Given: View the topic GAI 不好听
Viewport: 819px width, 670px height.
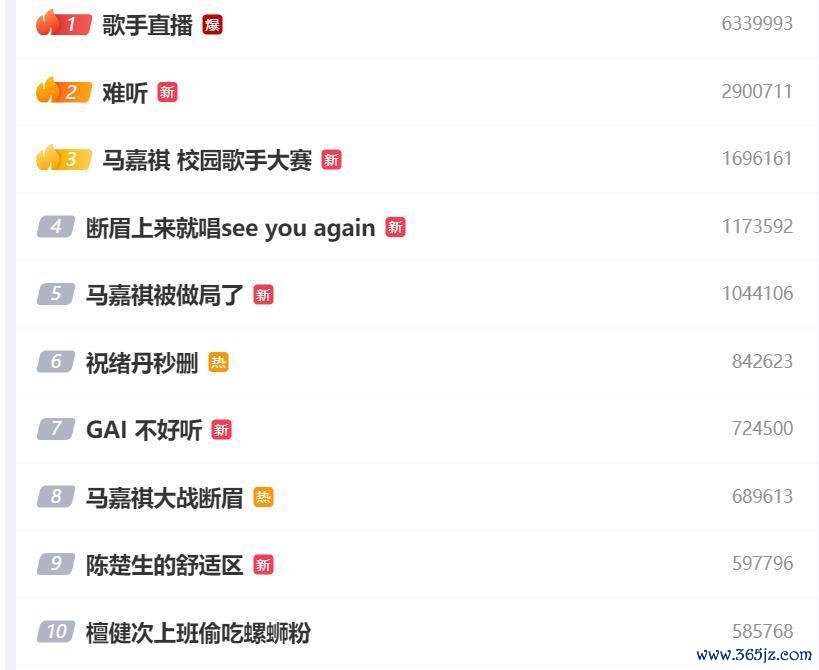Looking at the screenshot, I should (x=144, y=430).
